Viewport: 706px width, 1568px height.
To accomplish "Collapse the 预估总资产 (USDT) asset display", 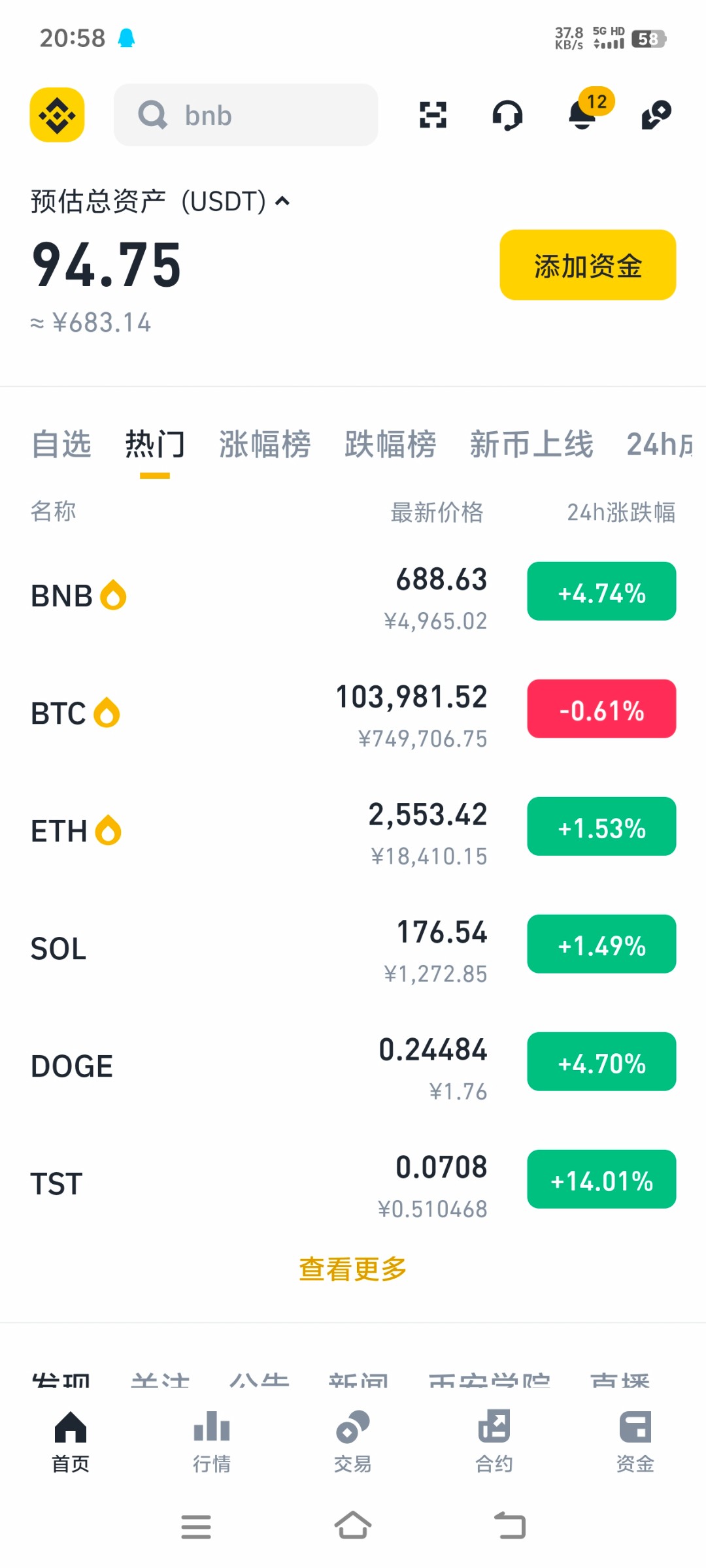I will click(282, 201).
